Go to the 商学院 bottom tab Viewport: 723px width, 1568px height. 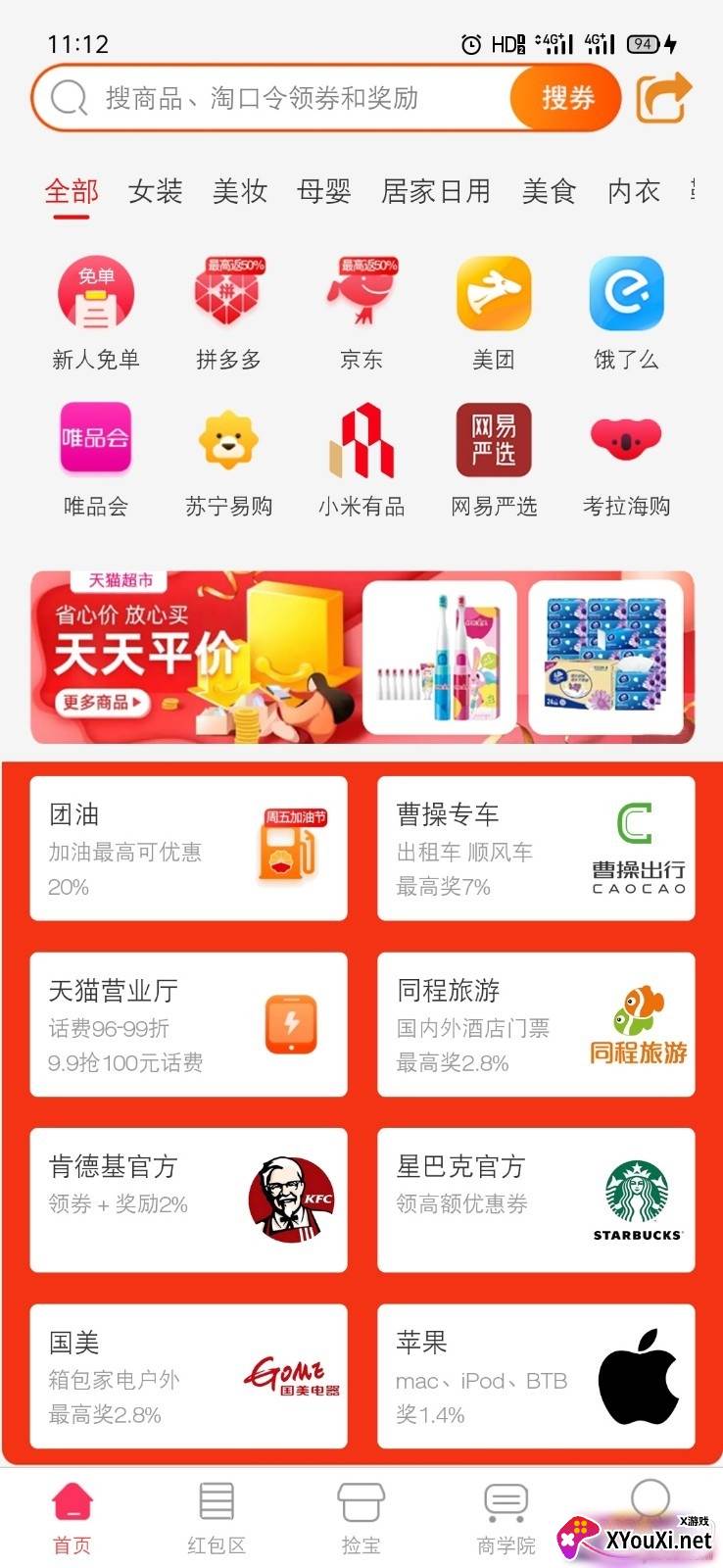[506, 1519]
